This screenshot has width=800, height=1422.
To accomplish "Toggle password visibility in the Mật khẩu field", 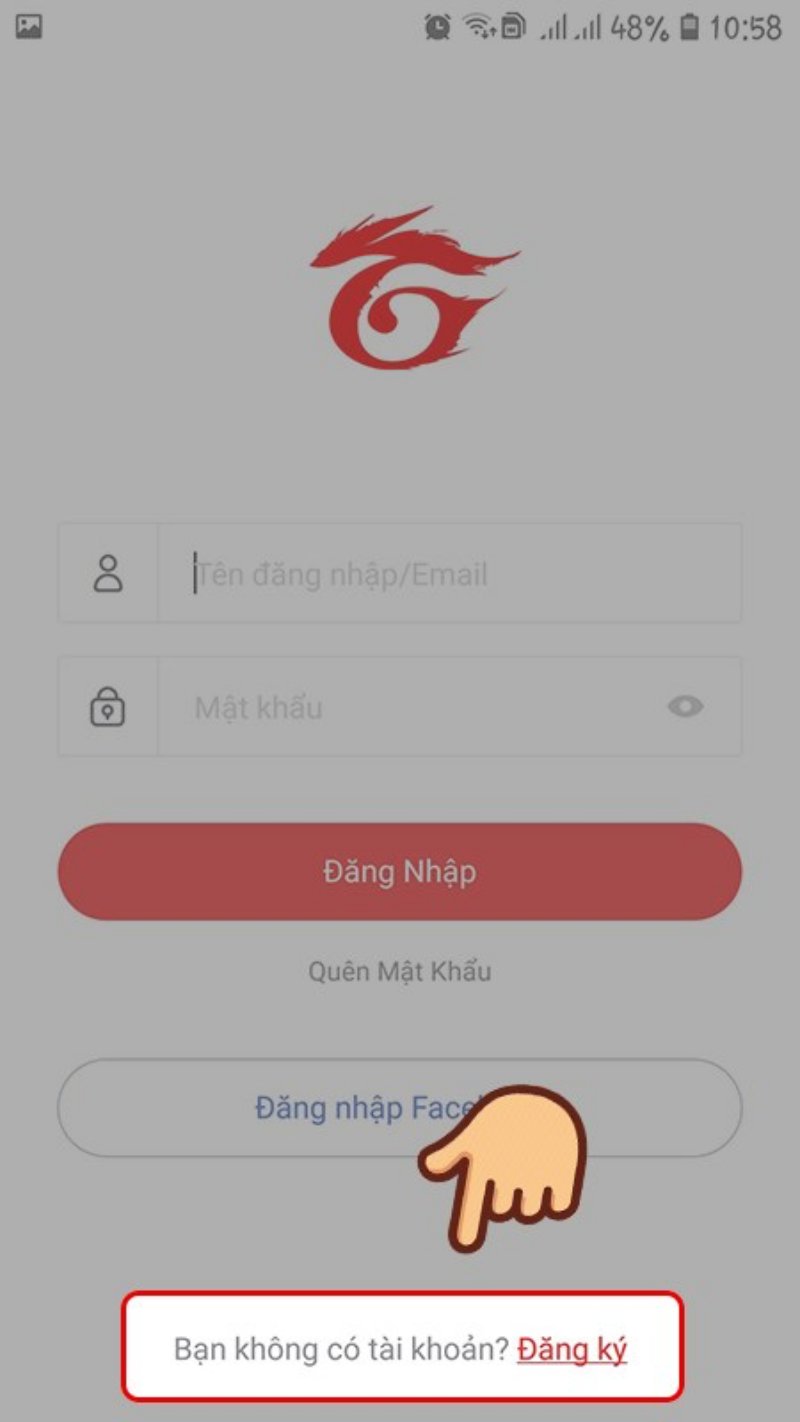I will (686, 707).
